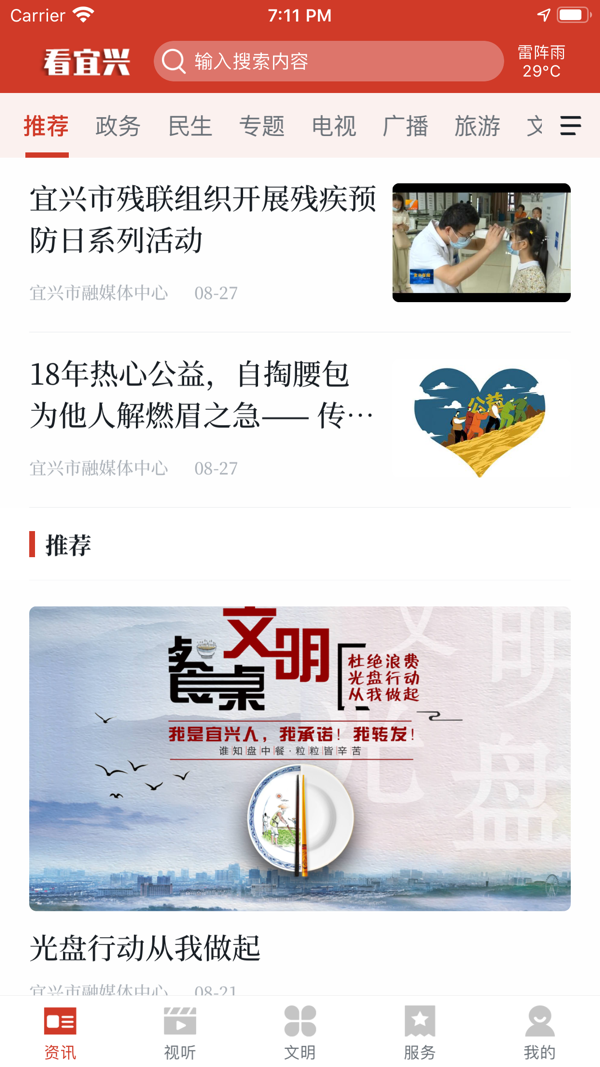The width and height of the screenshot is (600, 1067).
Task: Open the article 宜兴市残联组织开展残疾预防日系列活动
Action: tap(203, 220)
